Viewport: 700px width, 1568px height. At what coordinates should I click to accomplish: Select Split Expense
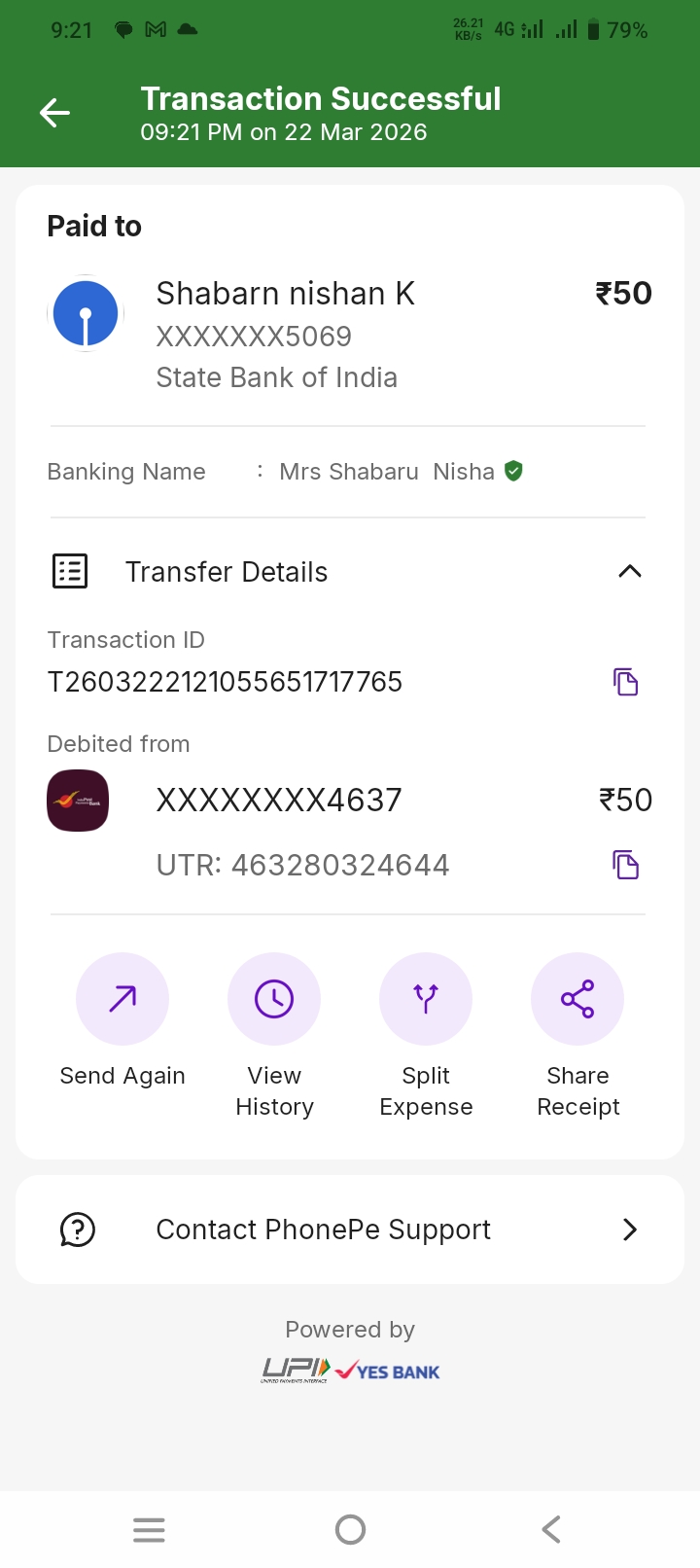[x=426, y=1000]
